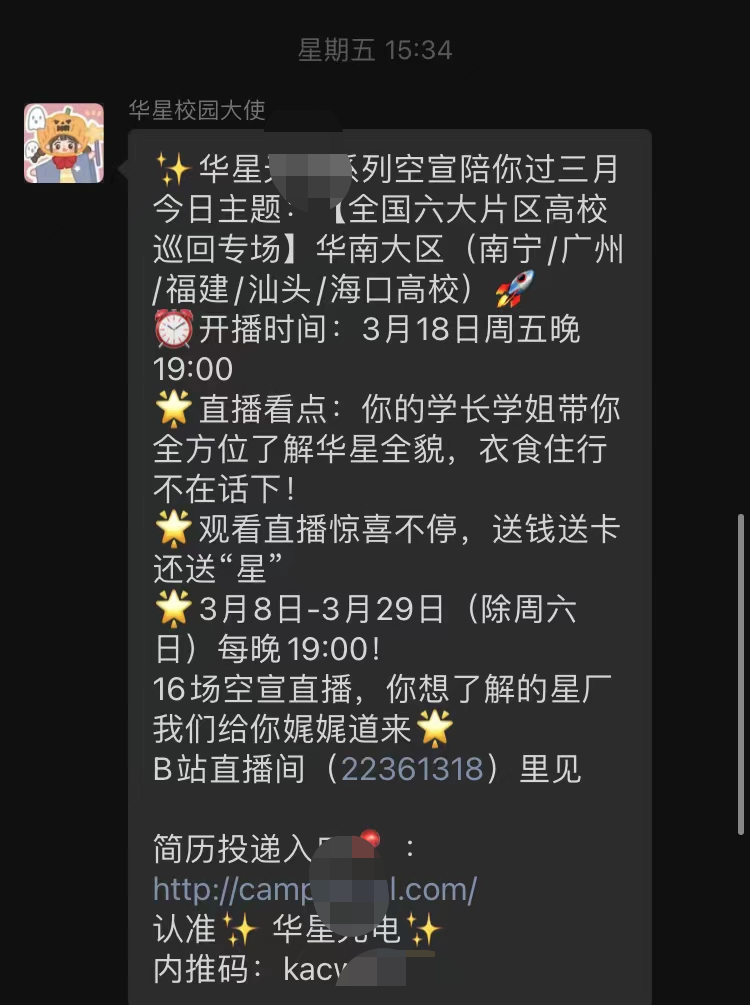Open the 华星校园大使 sender avatar
The height and width of the screenshot is (1005, 750).
point(64,143)
